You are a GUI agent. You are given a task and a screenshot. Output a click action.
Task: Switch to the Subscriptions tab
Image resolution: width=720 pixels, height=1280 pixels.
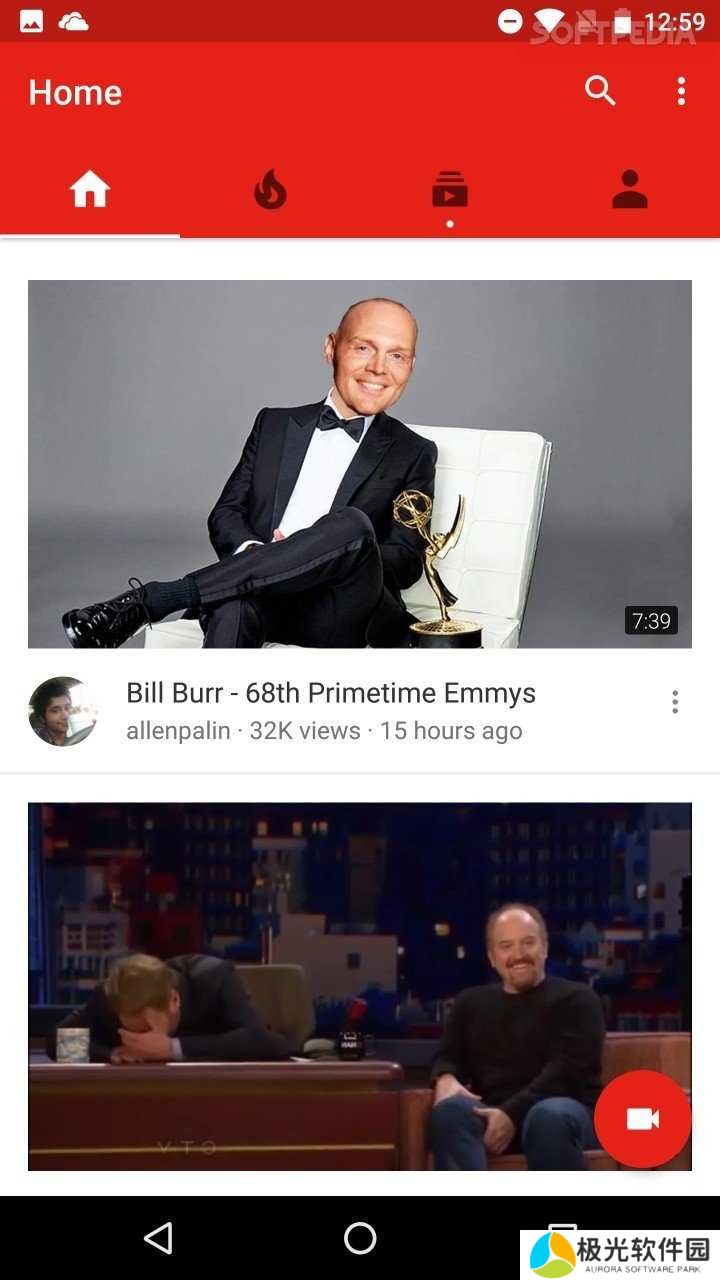(x=450, y=189)
